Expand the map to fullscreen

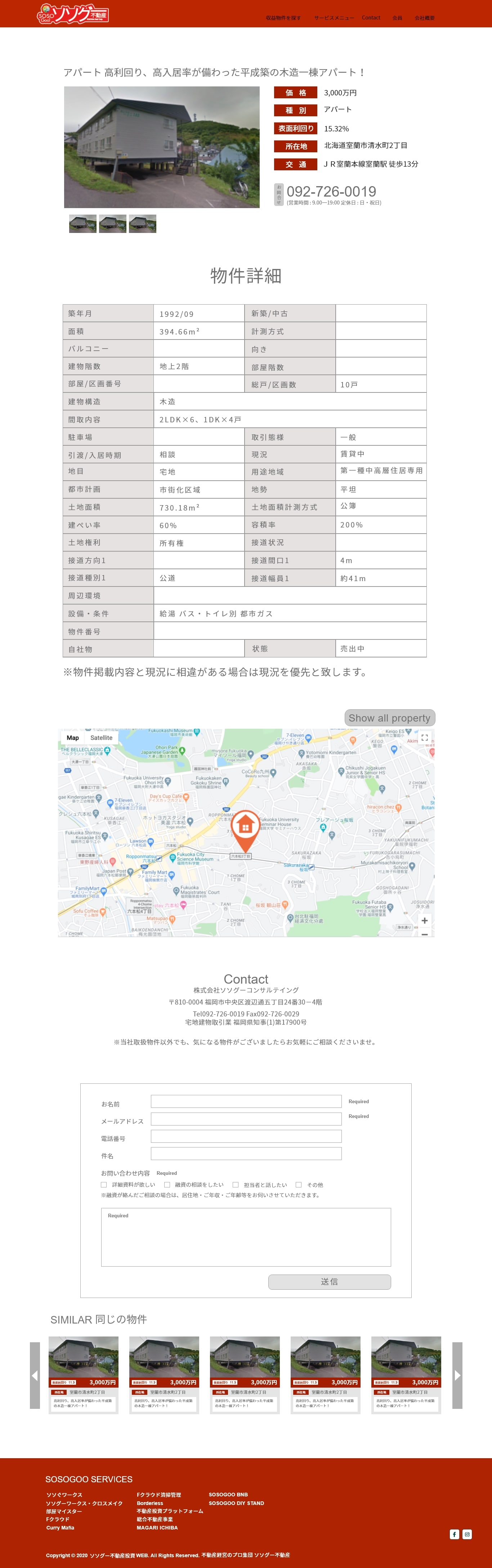424,738
